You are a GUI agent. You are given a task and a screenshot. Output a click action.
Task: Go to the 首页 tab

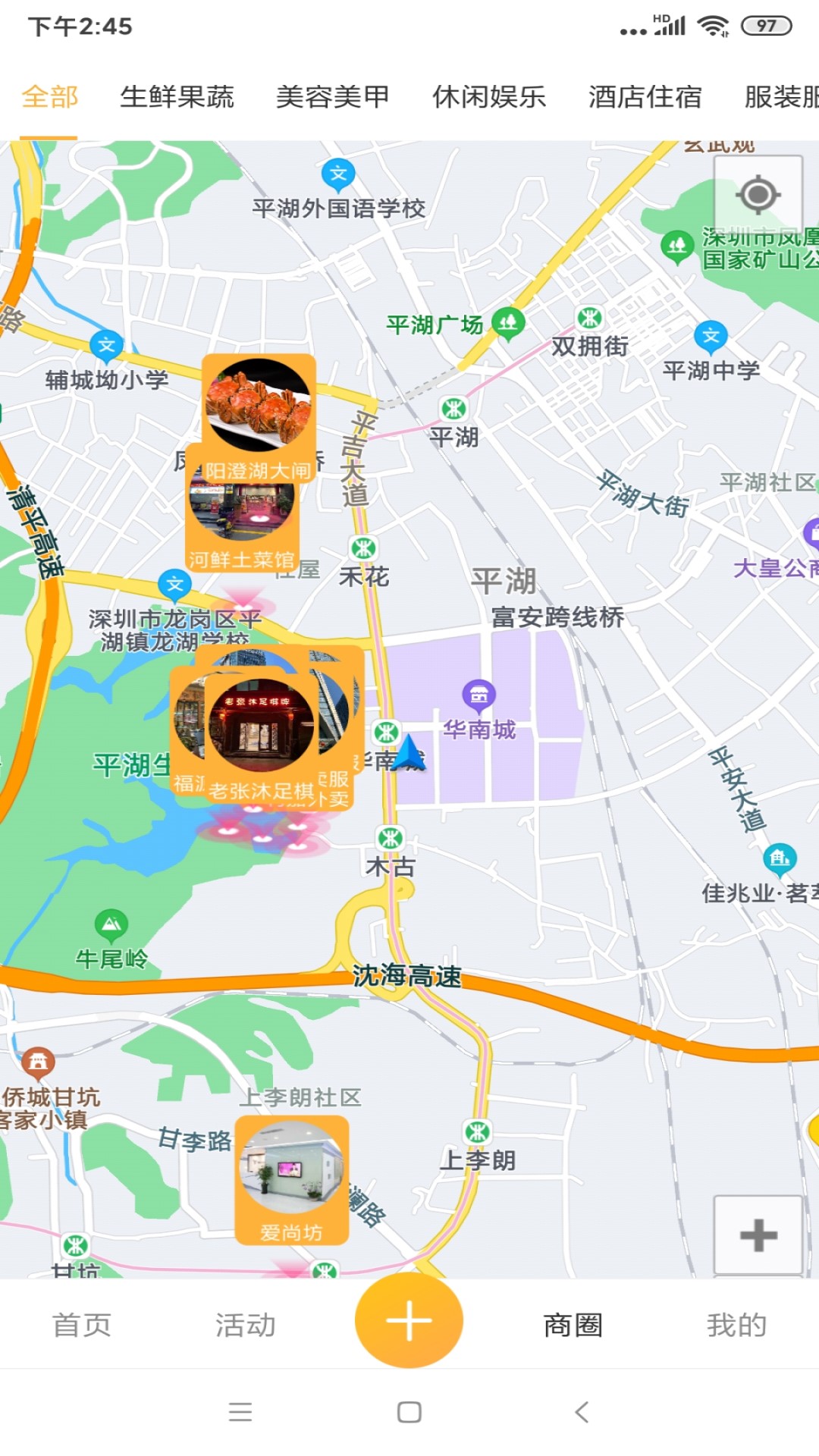pos(82,1325)
